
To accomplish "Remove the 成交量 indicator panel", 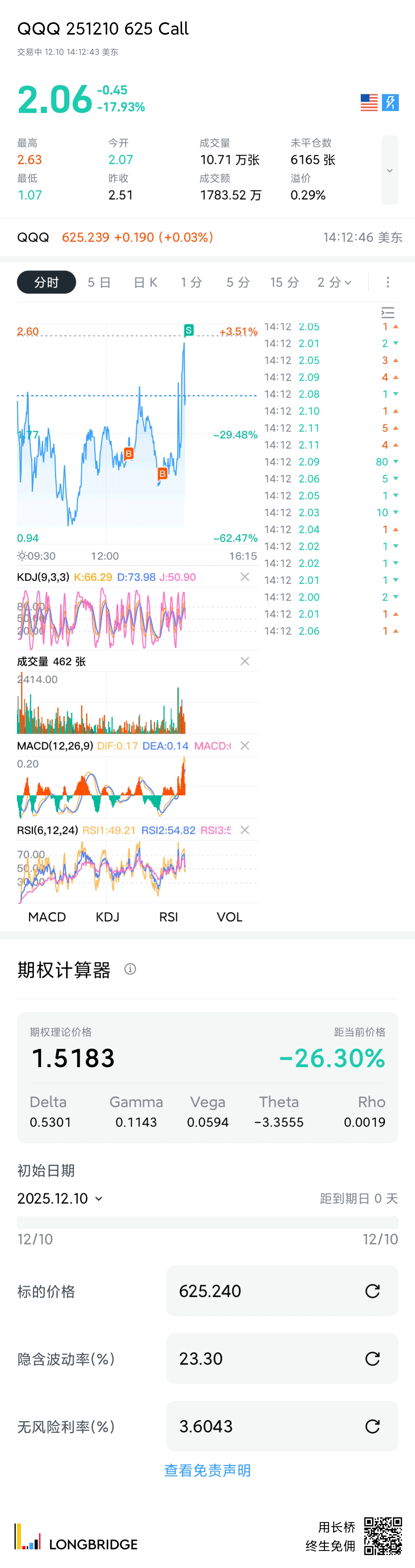I will pos(245,661).
